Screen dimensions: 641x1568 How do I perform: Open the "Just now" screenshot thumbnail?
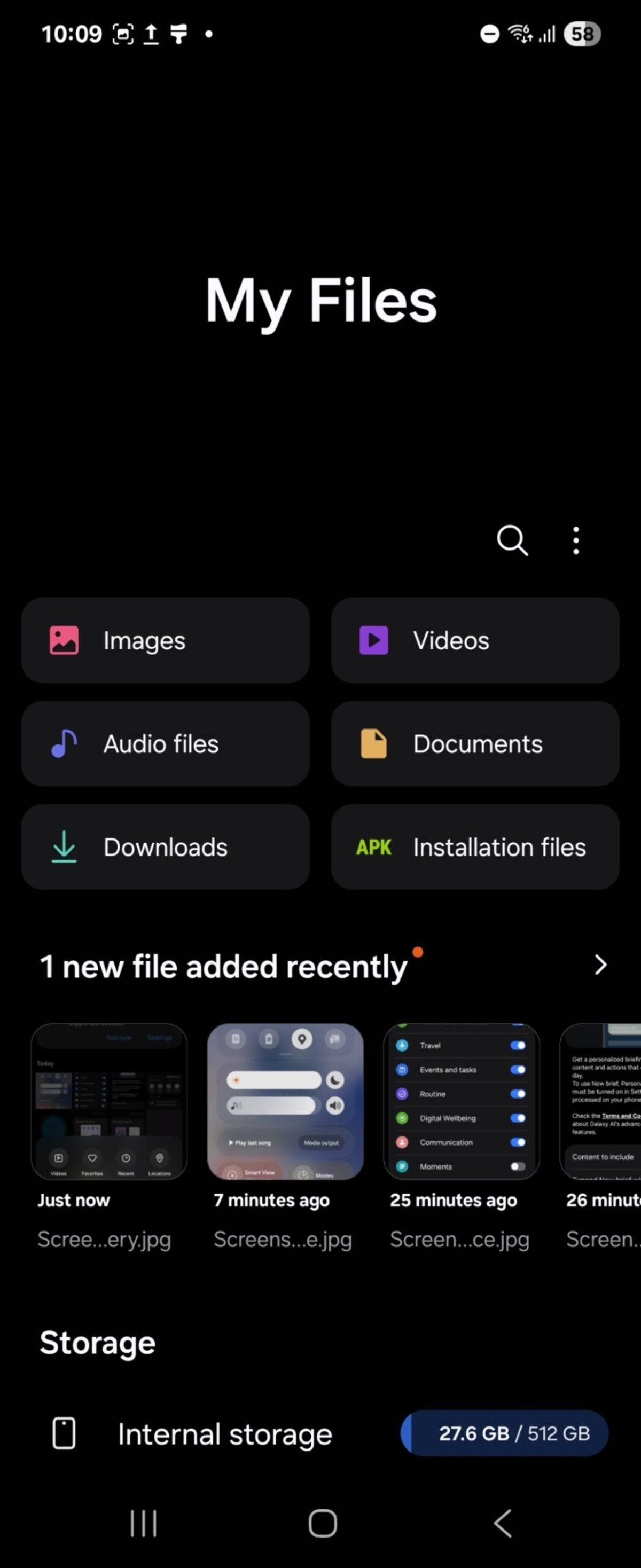110,1102
